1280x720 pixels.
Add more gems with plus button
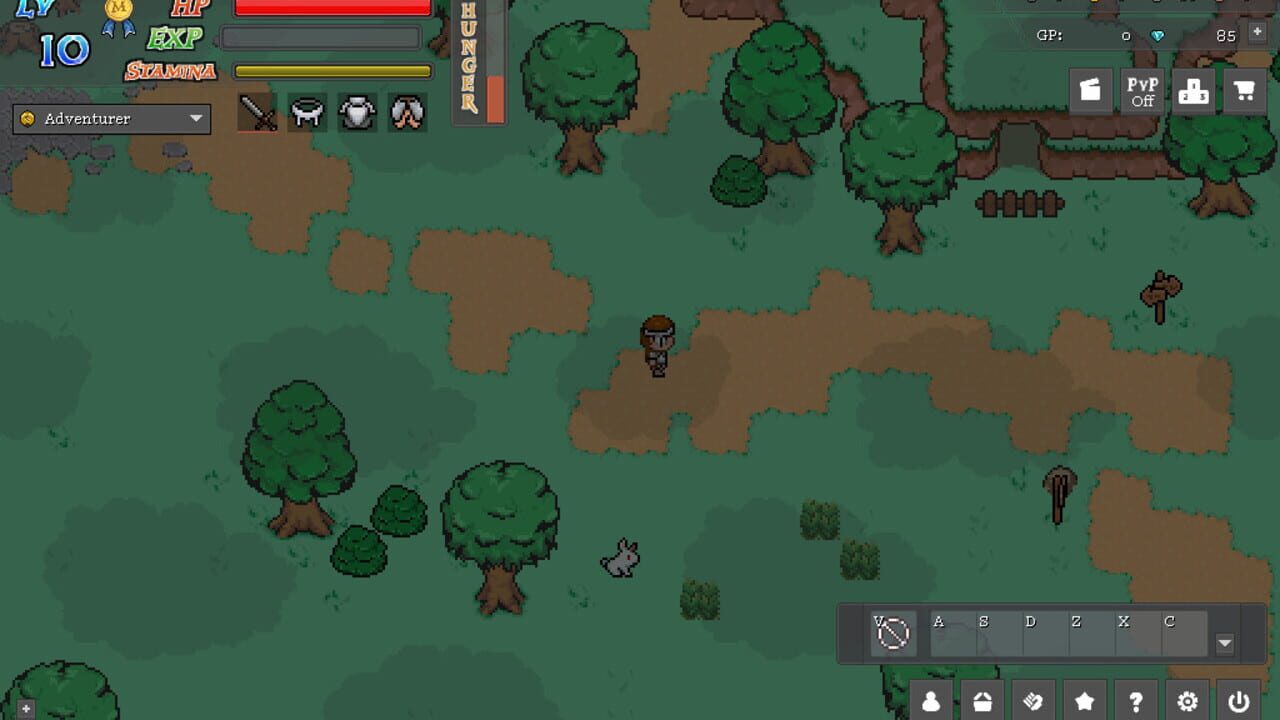pos(1257,32)
